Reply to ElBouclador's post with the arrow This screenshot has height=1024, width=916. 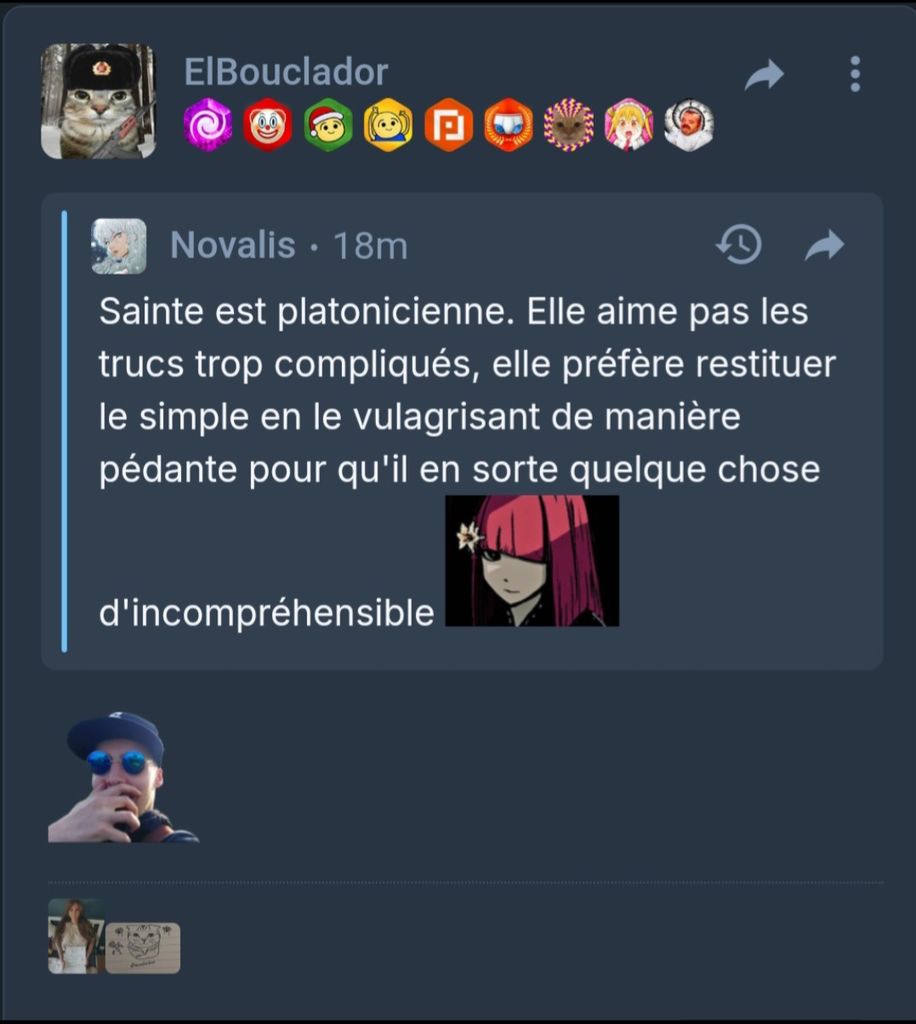(764, 74)
